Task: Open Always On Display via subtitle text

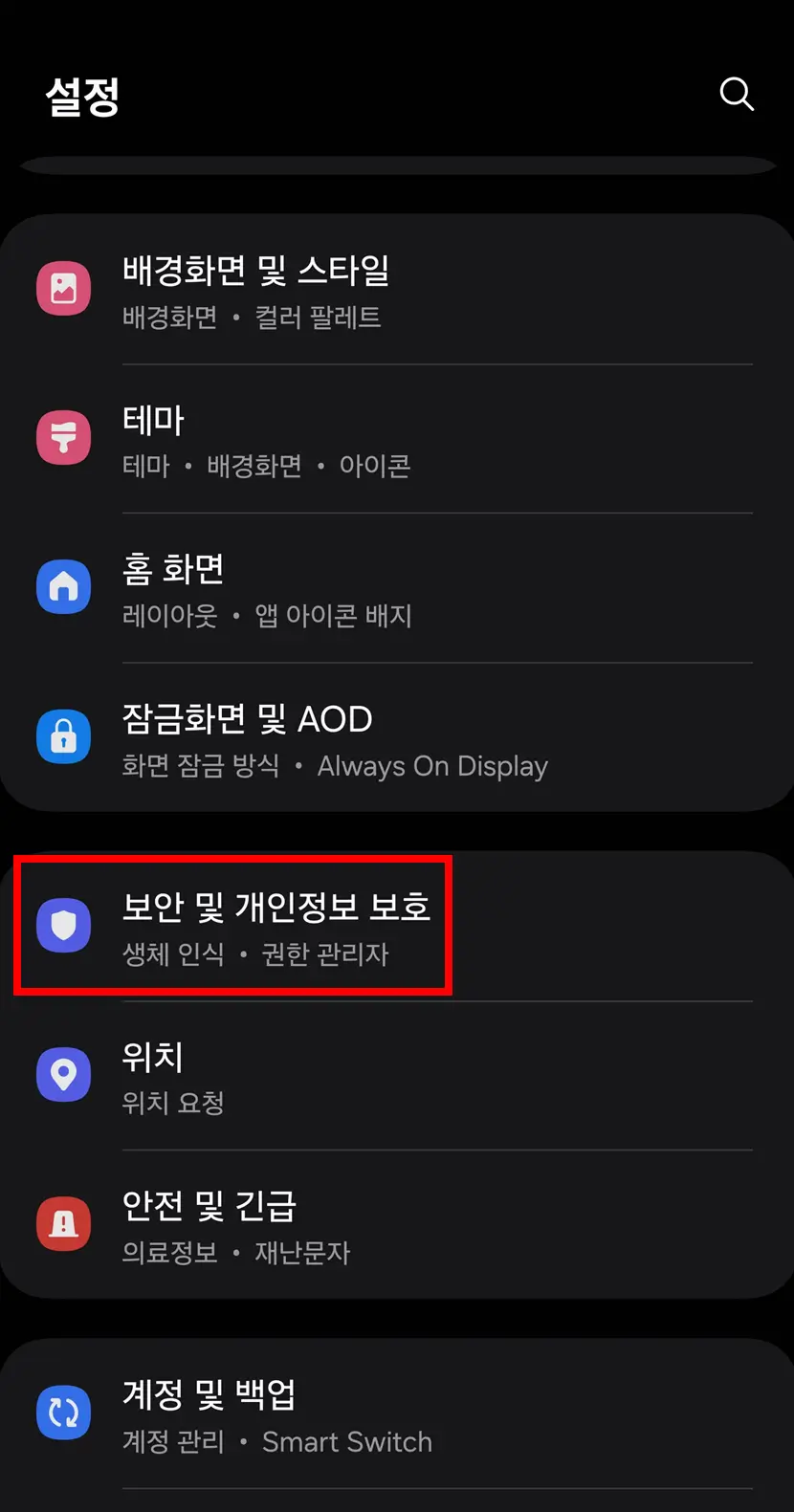Action: [431, 765]
